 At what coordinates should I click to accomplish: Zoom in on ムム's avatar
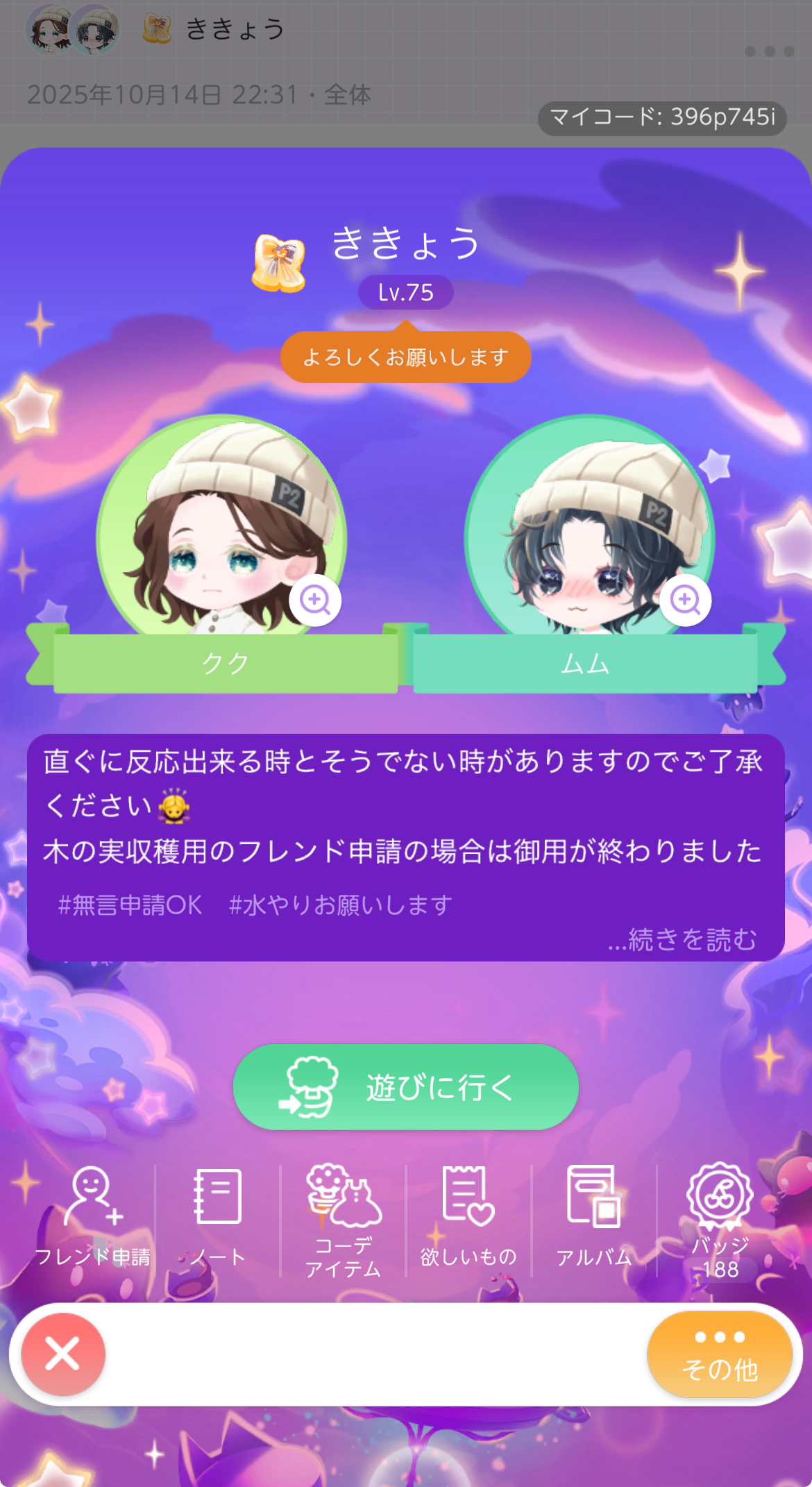tap(685, 600)
